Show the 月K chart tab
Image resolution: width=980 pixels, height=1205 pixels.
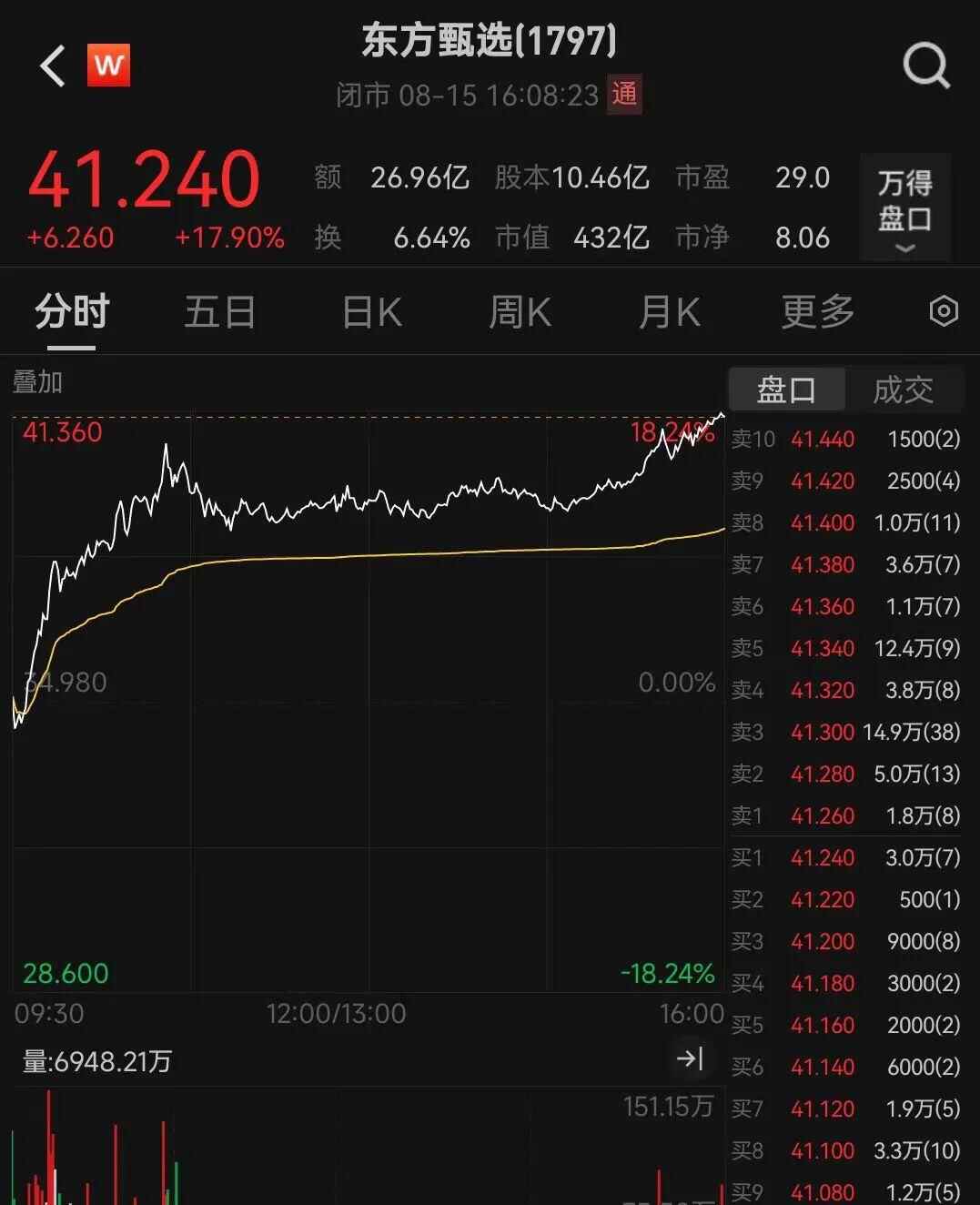pos(669,312)
